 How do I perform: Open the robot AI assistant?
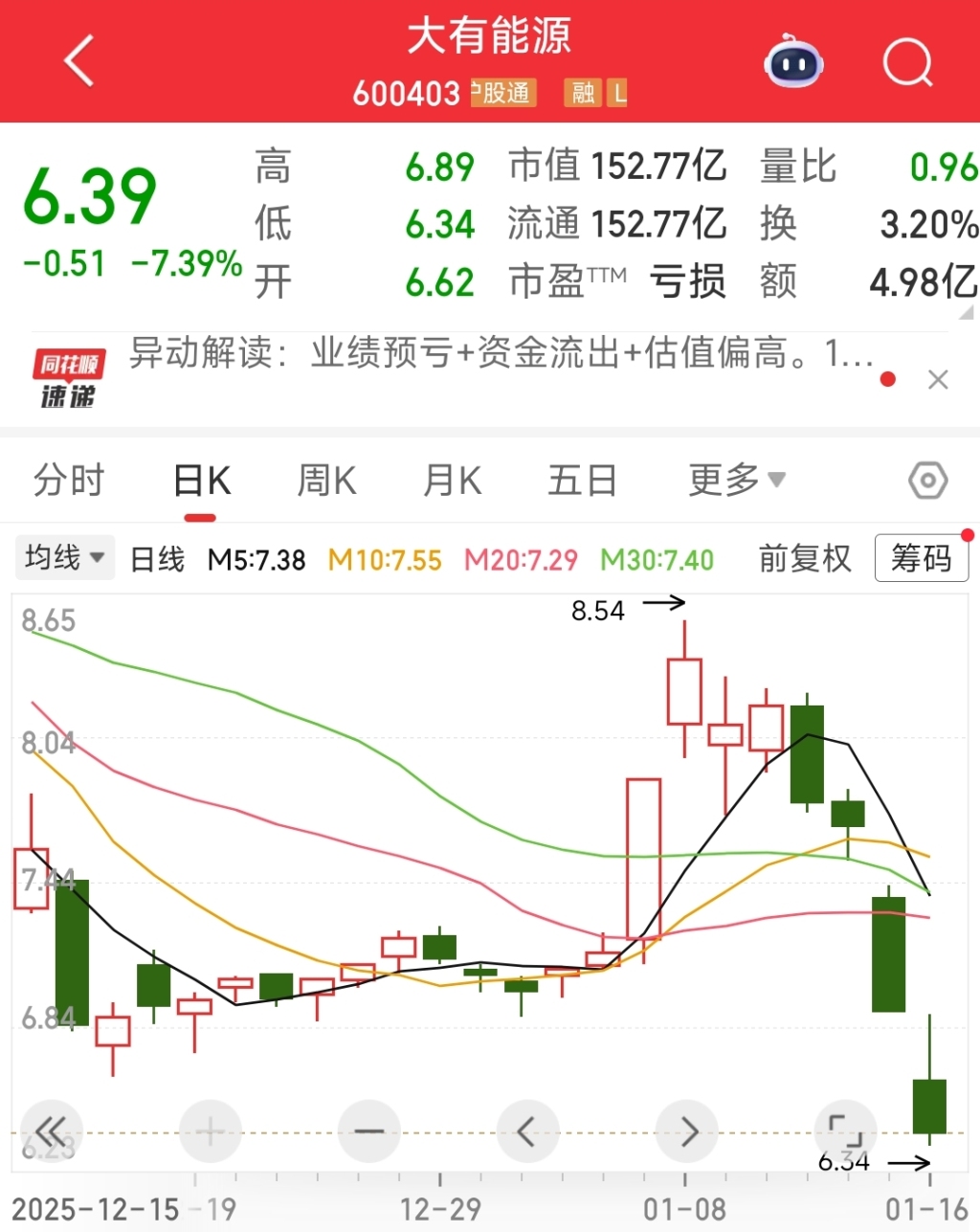coord(793,63)
